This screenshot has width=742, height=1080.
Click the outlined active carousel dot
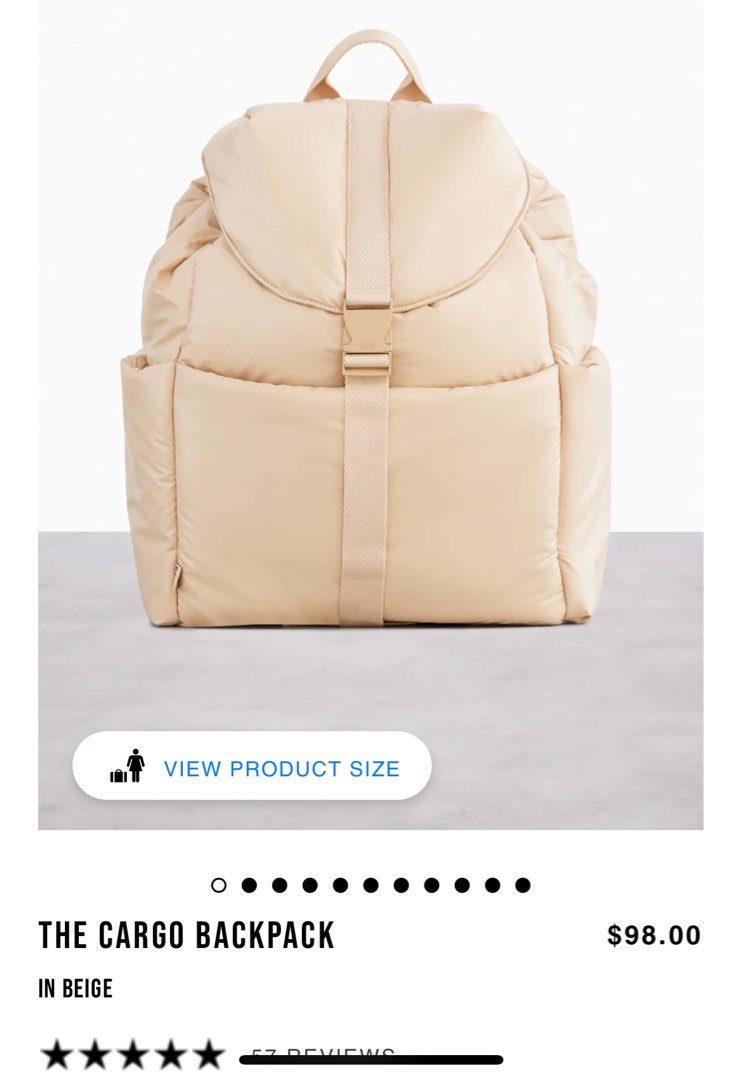[x=217, y=884]
